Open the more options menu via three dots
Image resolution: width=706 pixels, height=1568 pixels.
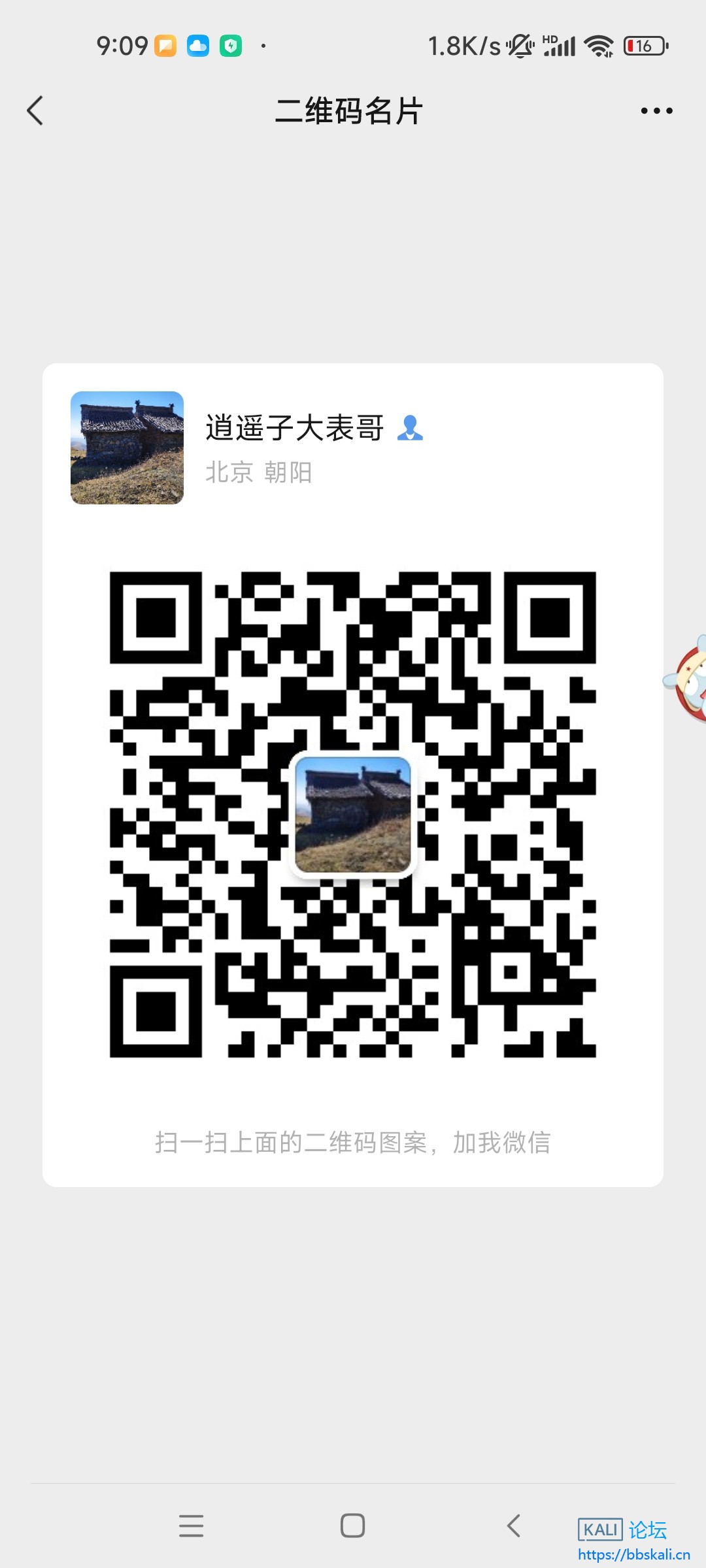[655, 110]
